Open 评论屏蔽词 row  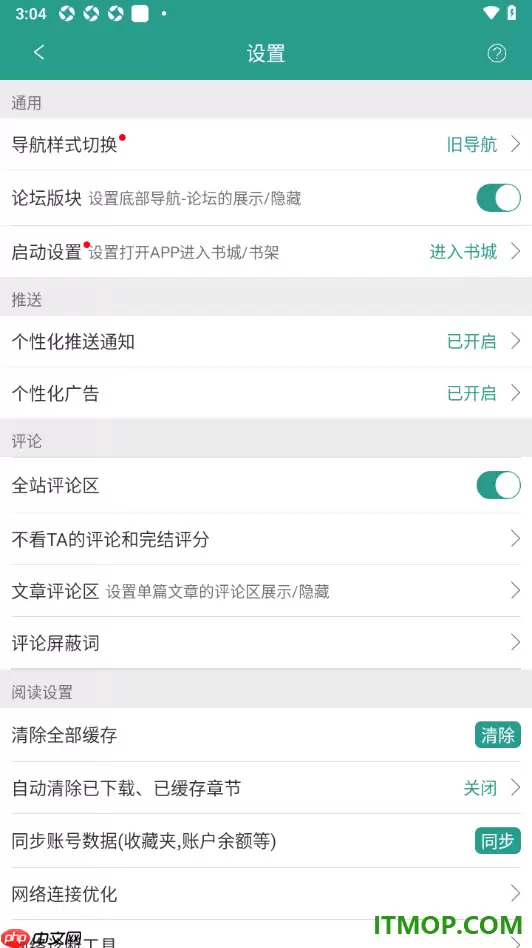(266, 643)
